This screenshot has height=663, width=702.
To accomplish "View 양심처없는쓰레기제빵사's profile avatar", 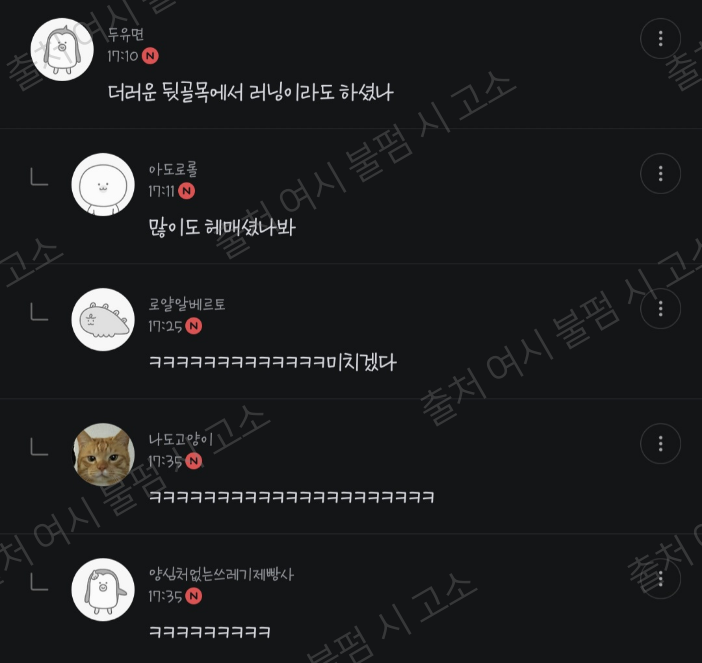I will click(x=103, y=590).
